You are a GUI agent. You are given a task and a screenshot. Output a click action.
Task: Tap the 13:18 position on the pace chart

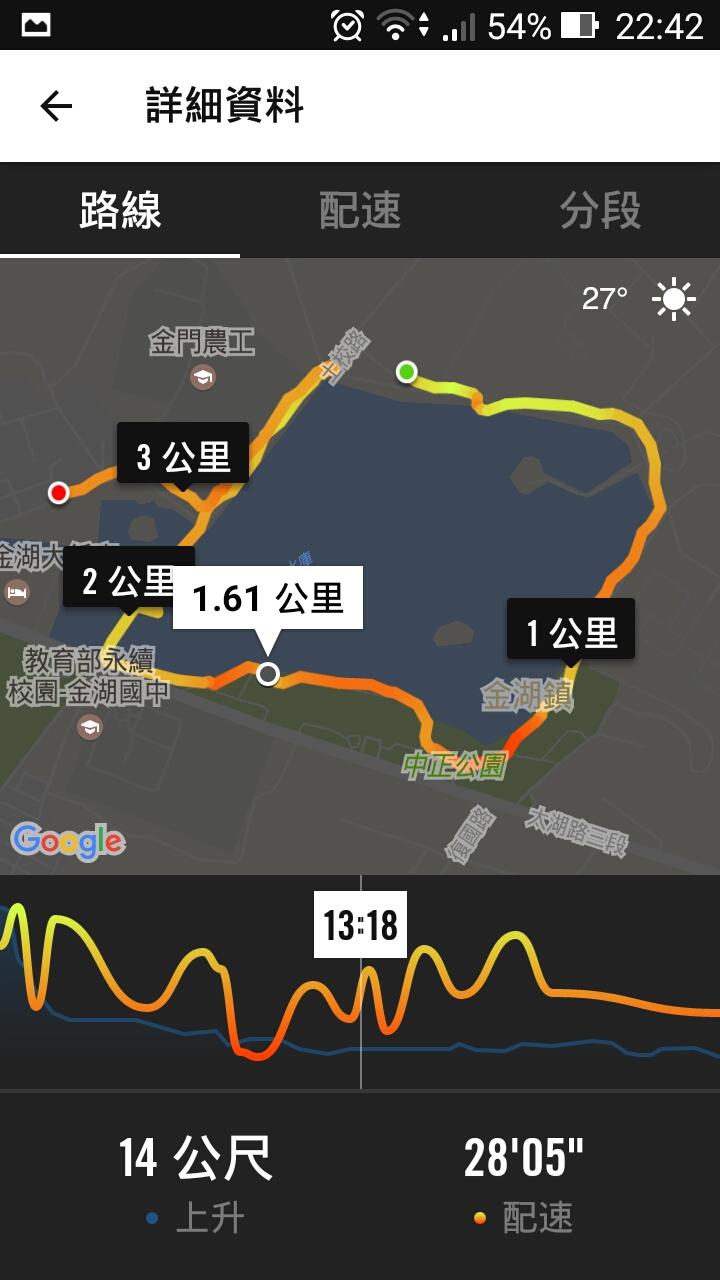click(x=360, y=925)
